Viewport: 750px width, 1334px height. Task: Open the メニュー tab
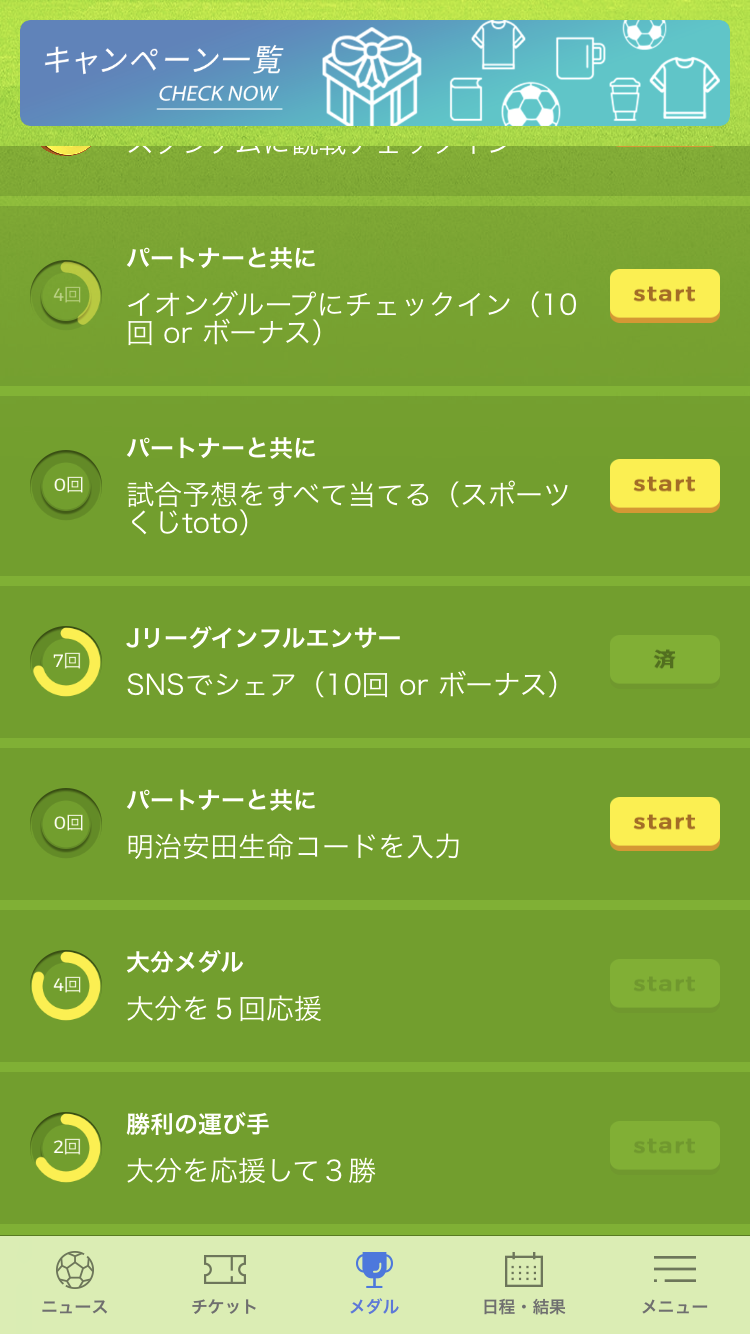pos(674,1283)
